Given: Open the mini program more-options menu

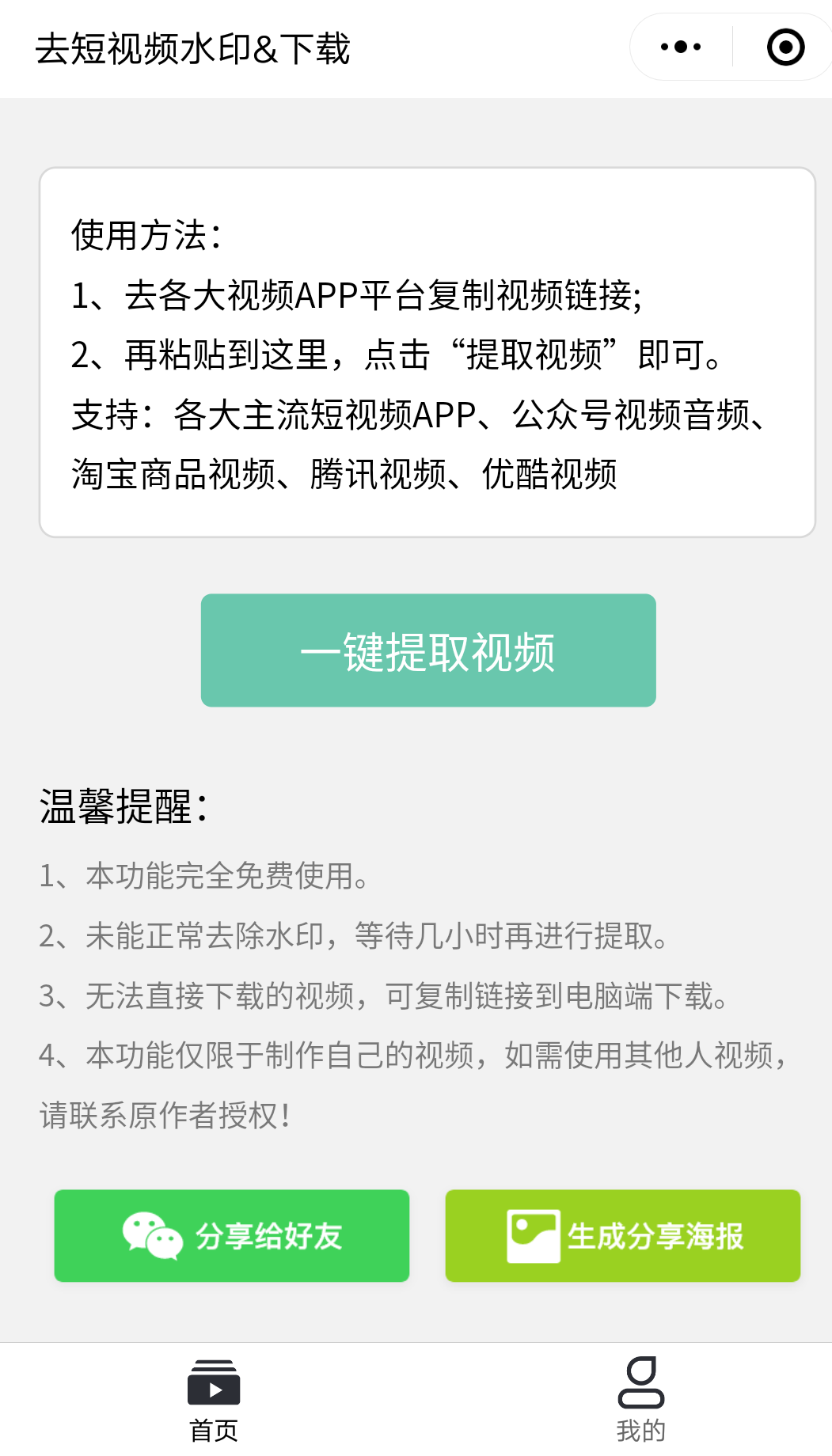Looking at the screenshot, I should (681, 47).
